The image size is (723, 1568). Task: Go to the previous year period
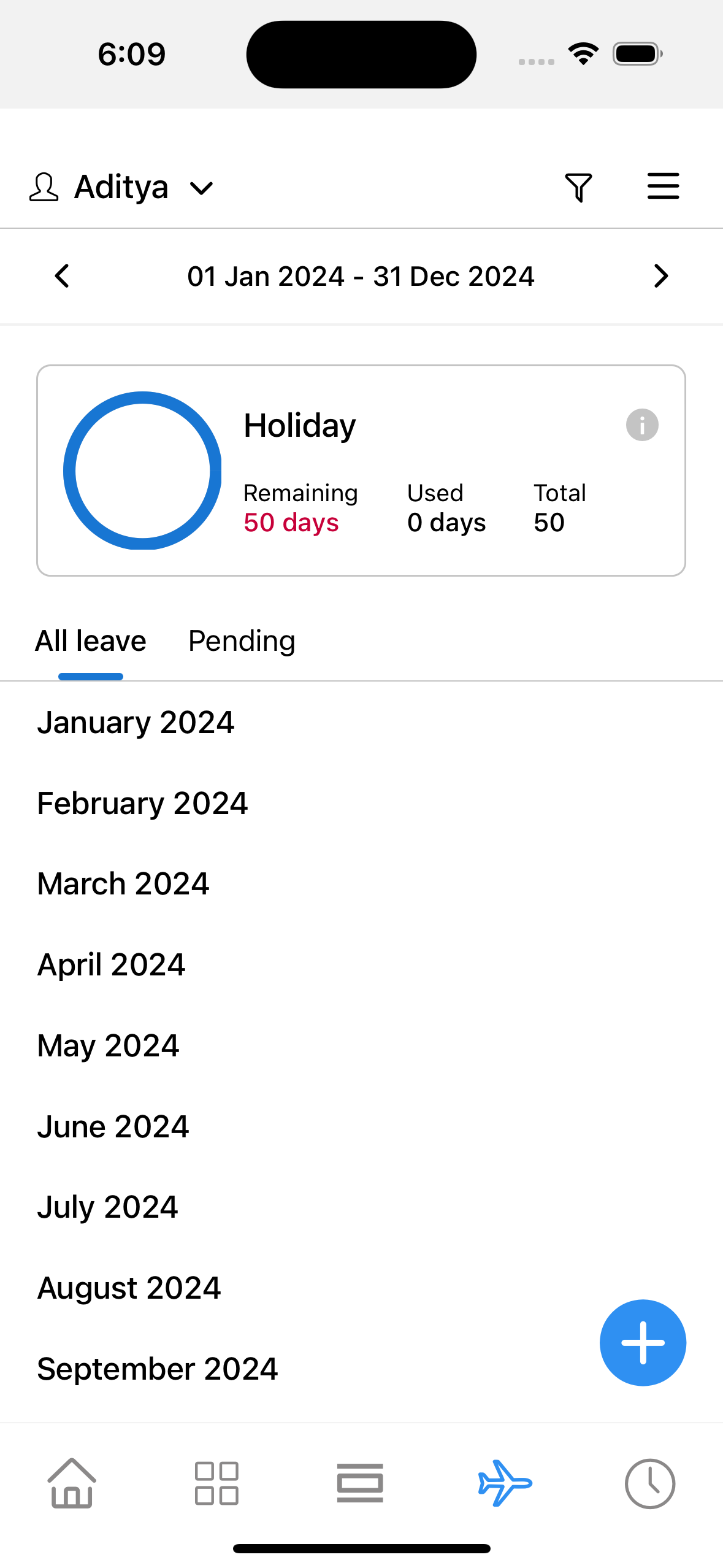pos(62,276)
